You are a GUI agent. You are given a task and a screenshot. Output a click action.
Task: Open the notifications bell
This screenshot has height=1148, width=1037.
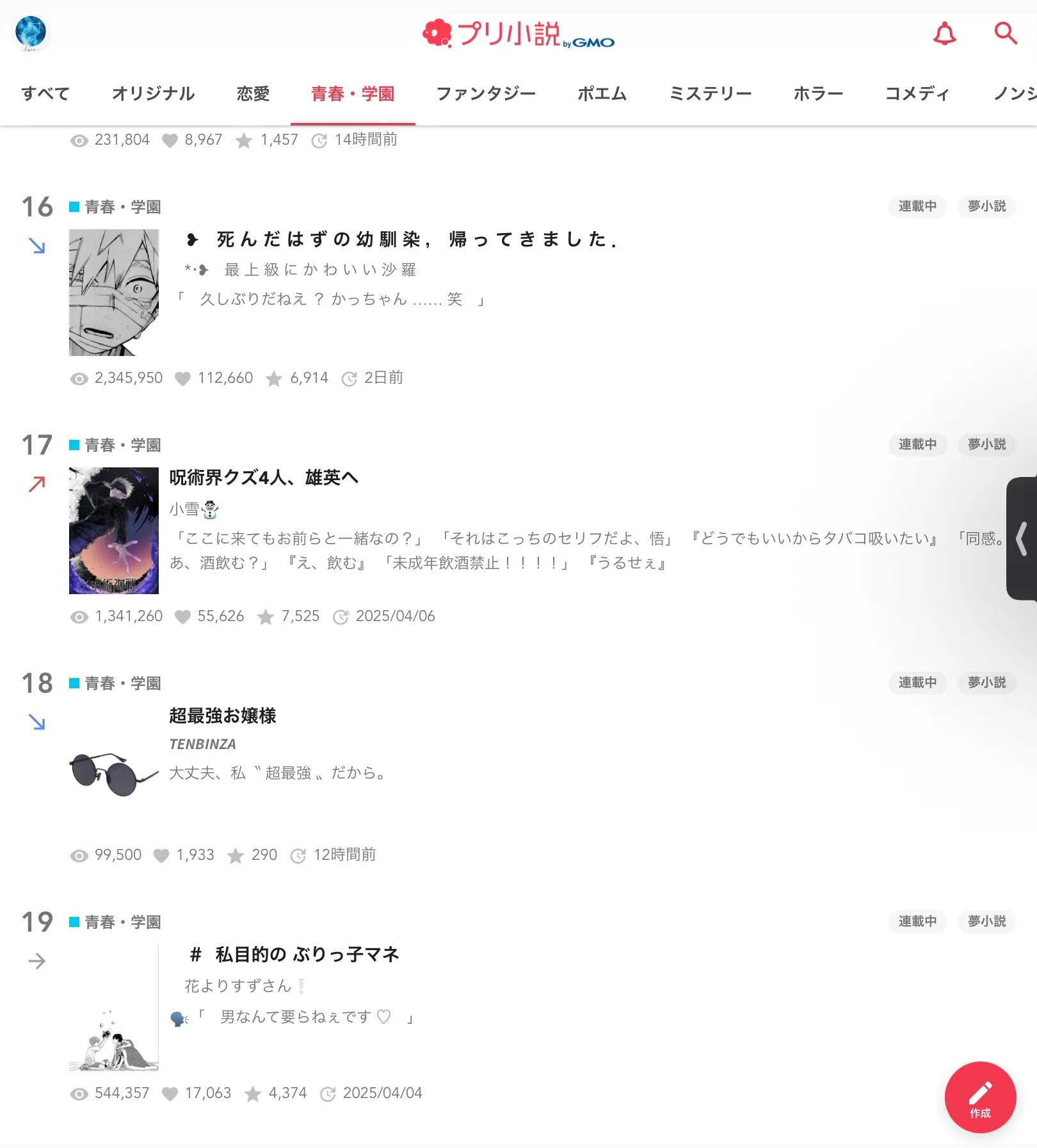pos(944,33)
